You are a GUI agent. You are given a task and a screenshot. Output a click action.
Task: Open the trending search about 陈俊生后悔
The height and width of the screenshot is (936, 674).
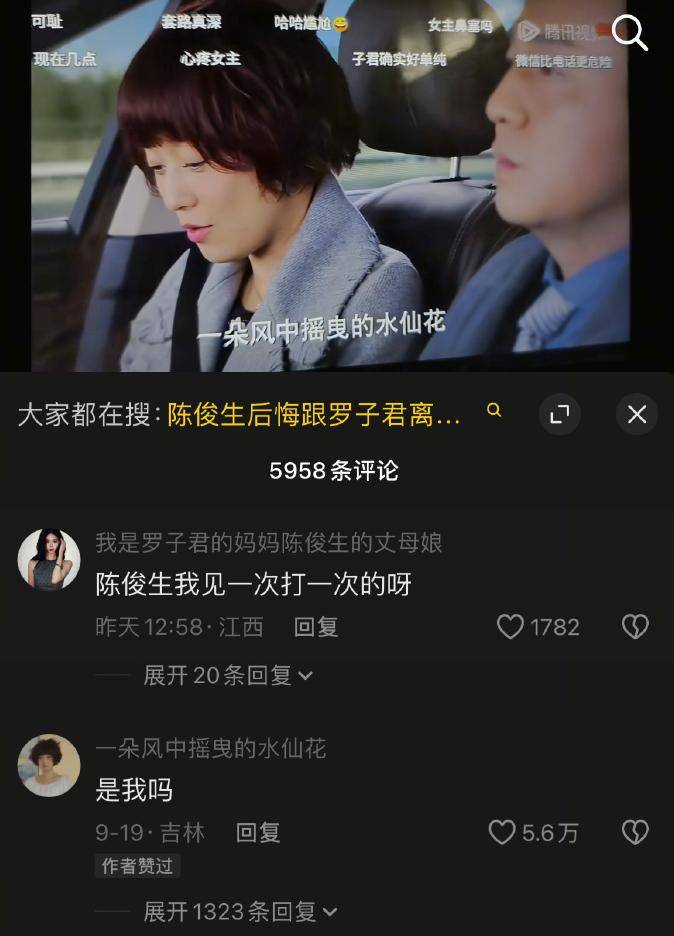pos(314,415)
